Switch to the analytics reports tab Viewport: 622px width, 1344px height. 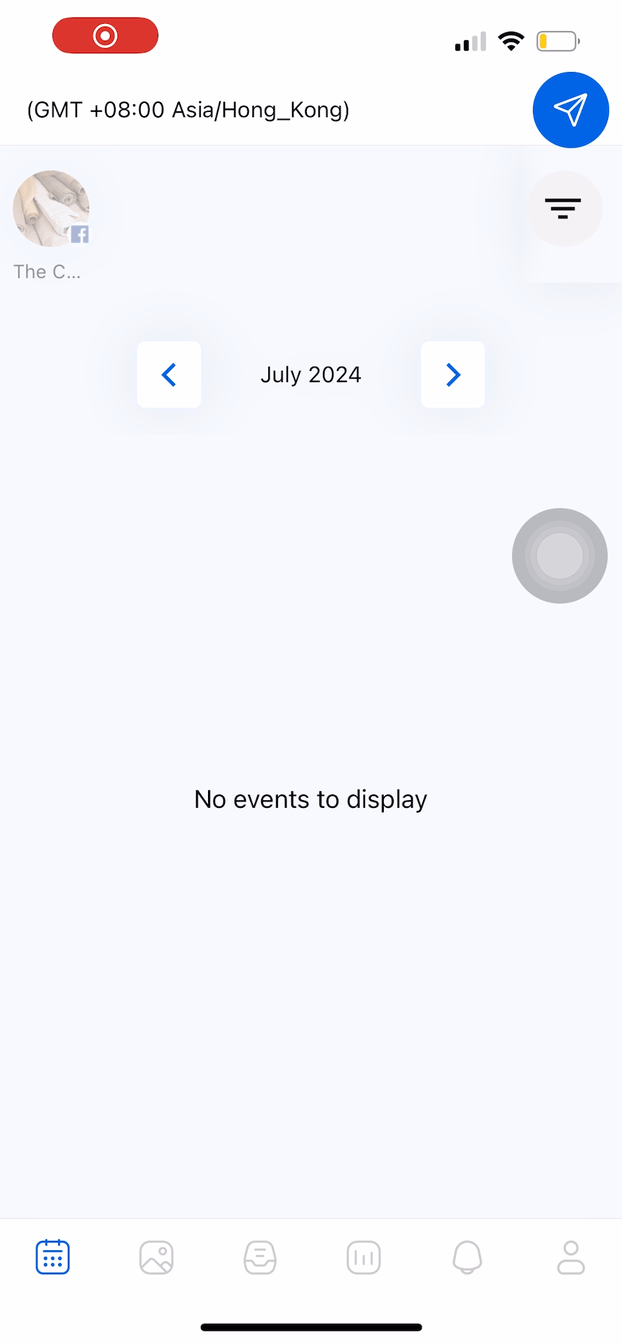364,1257
